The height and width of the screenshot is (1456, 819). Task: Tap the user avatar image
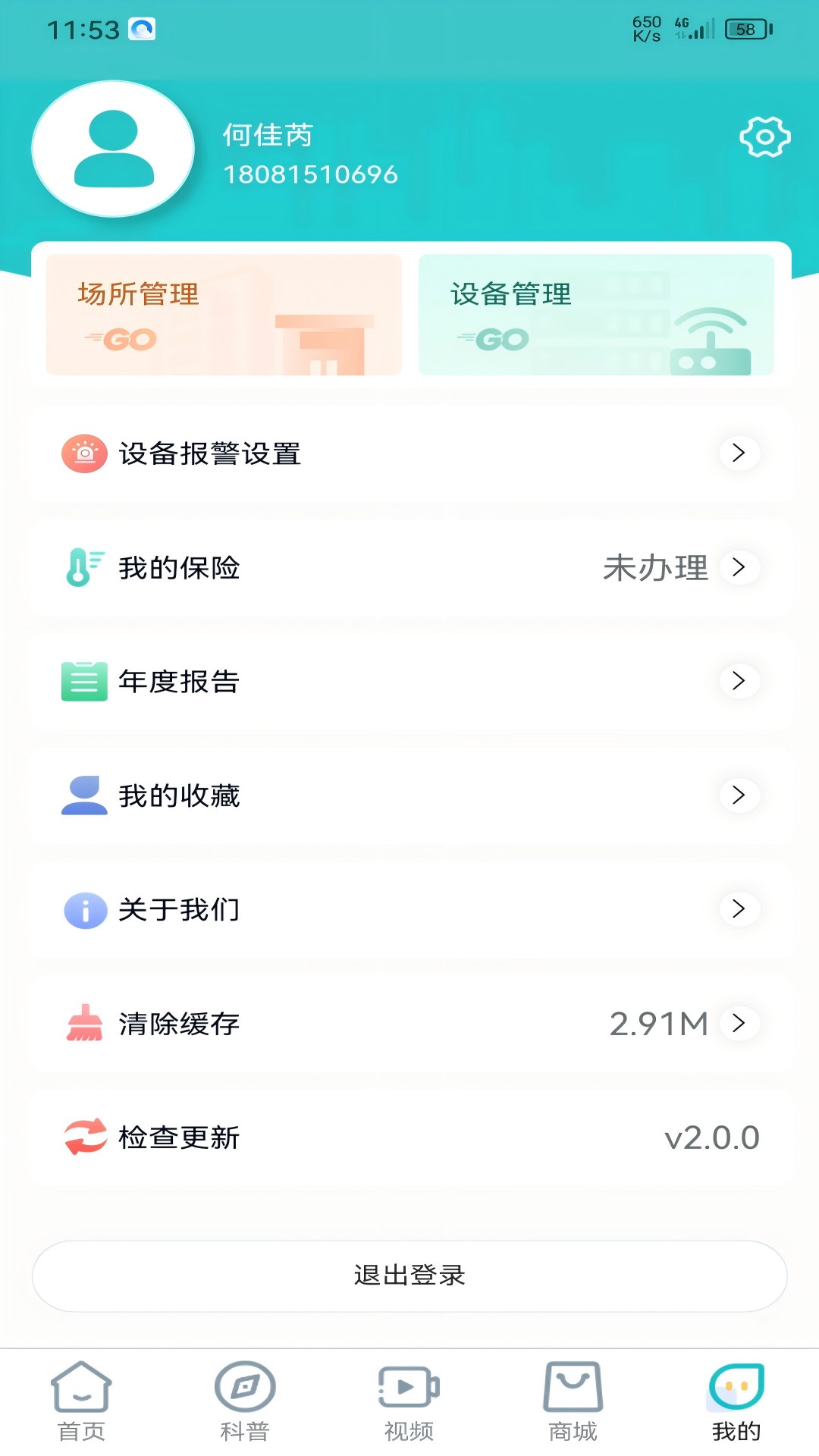(112, 150)
